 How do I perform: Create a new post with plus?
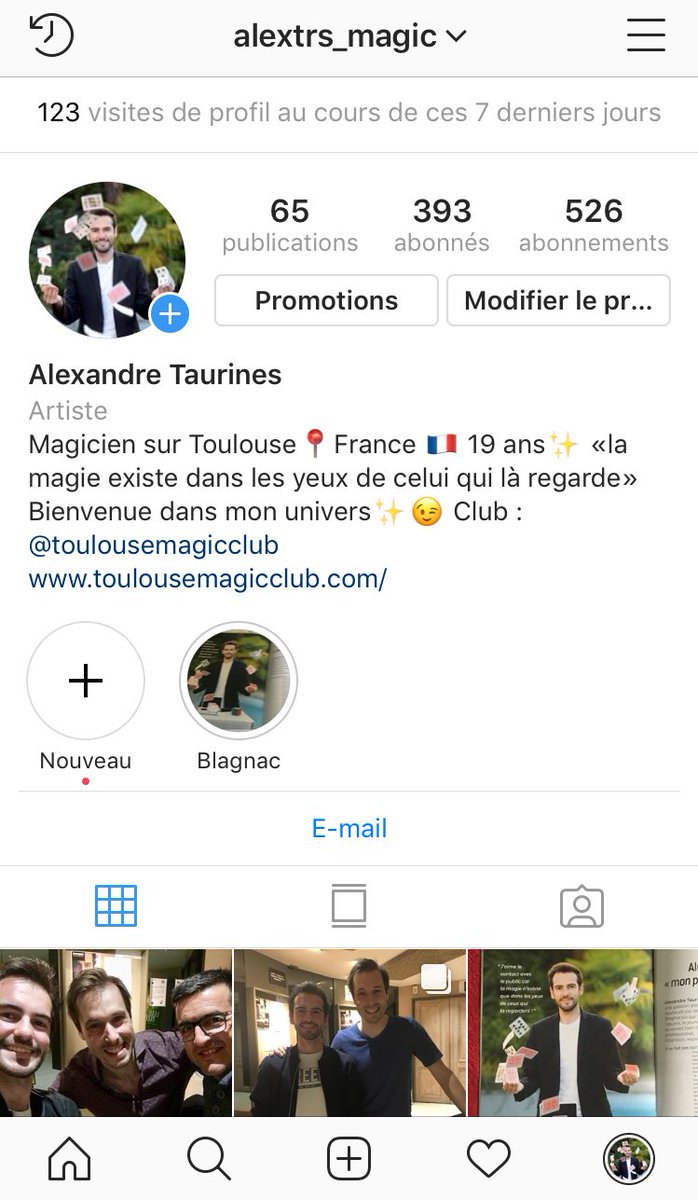click(349, 1160)
